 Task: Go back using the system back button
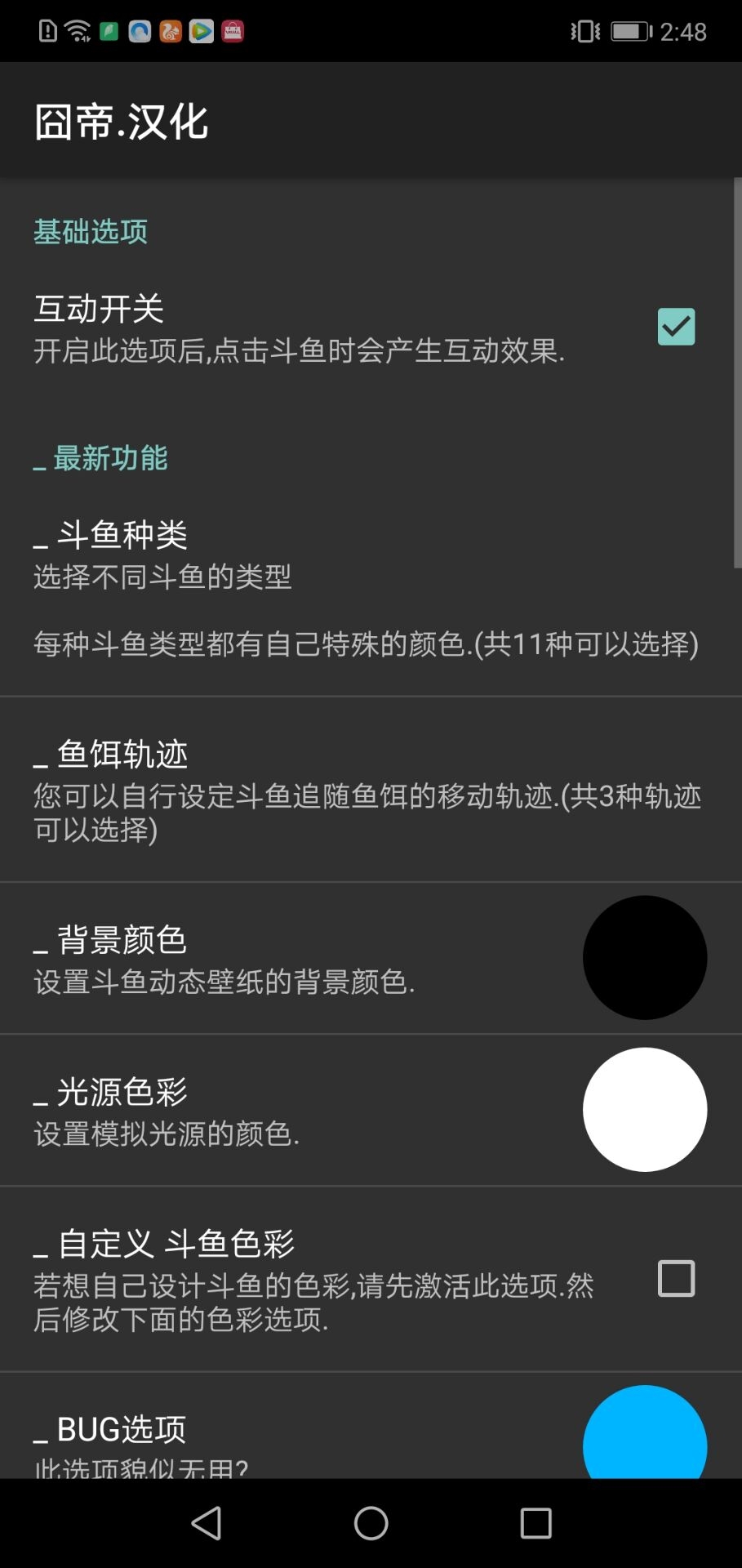(207, 1523)
